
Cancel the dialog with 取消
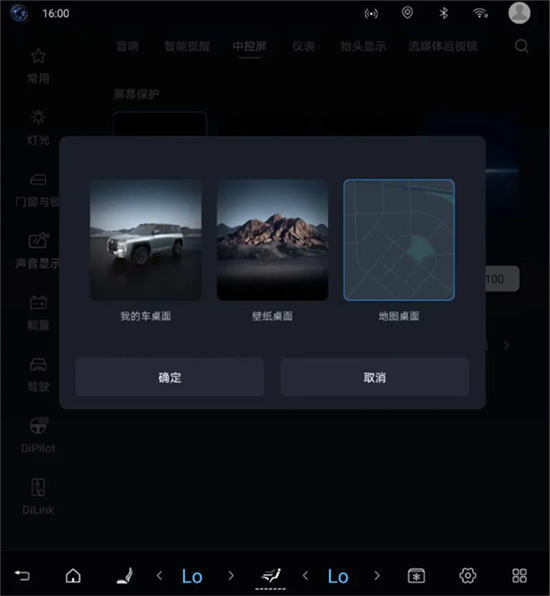point(375,377)
